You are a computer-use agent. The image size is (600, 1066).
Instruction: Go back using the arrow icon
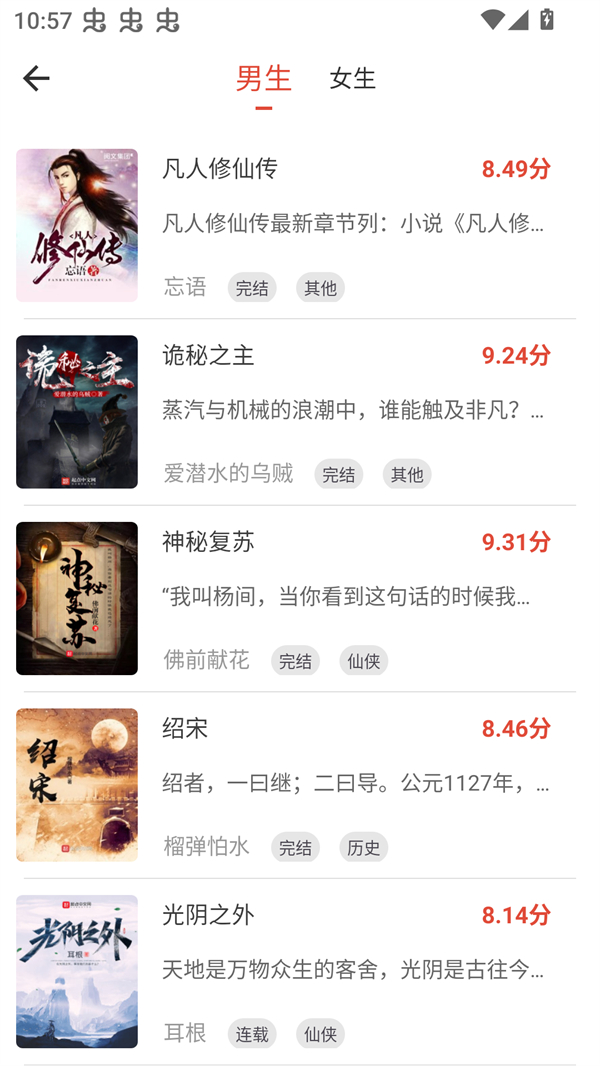coord(36,78)
